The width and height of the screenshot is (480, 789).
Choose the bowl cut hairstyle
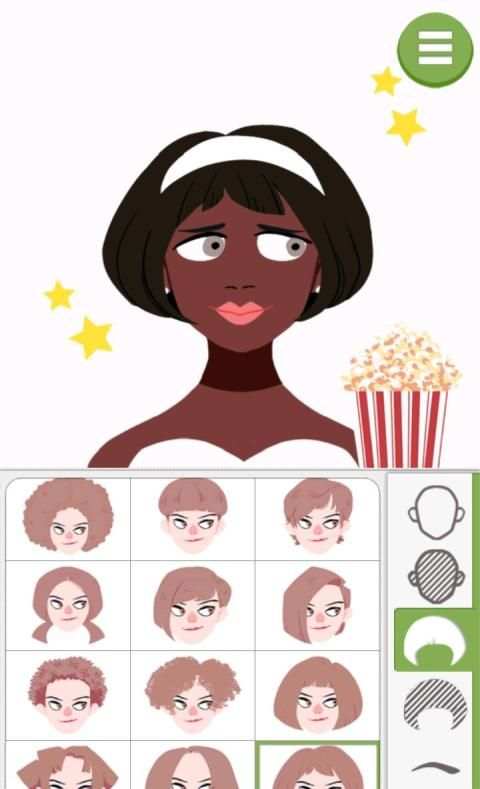pyautogui.click(x=193, y=518)
